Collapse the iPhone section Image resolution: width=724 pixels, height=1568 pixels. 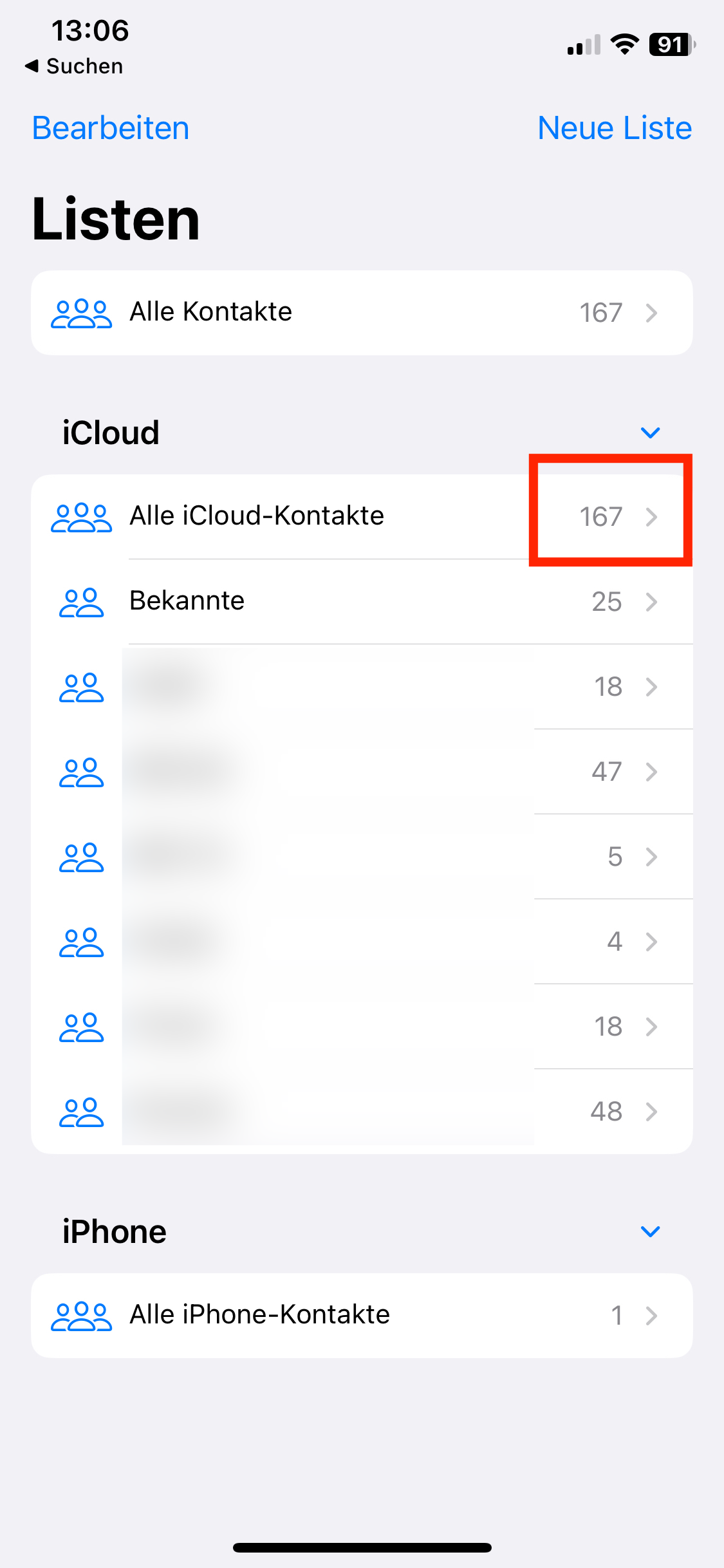[x=651, y=1232]
